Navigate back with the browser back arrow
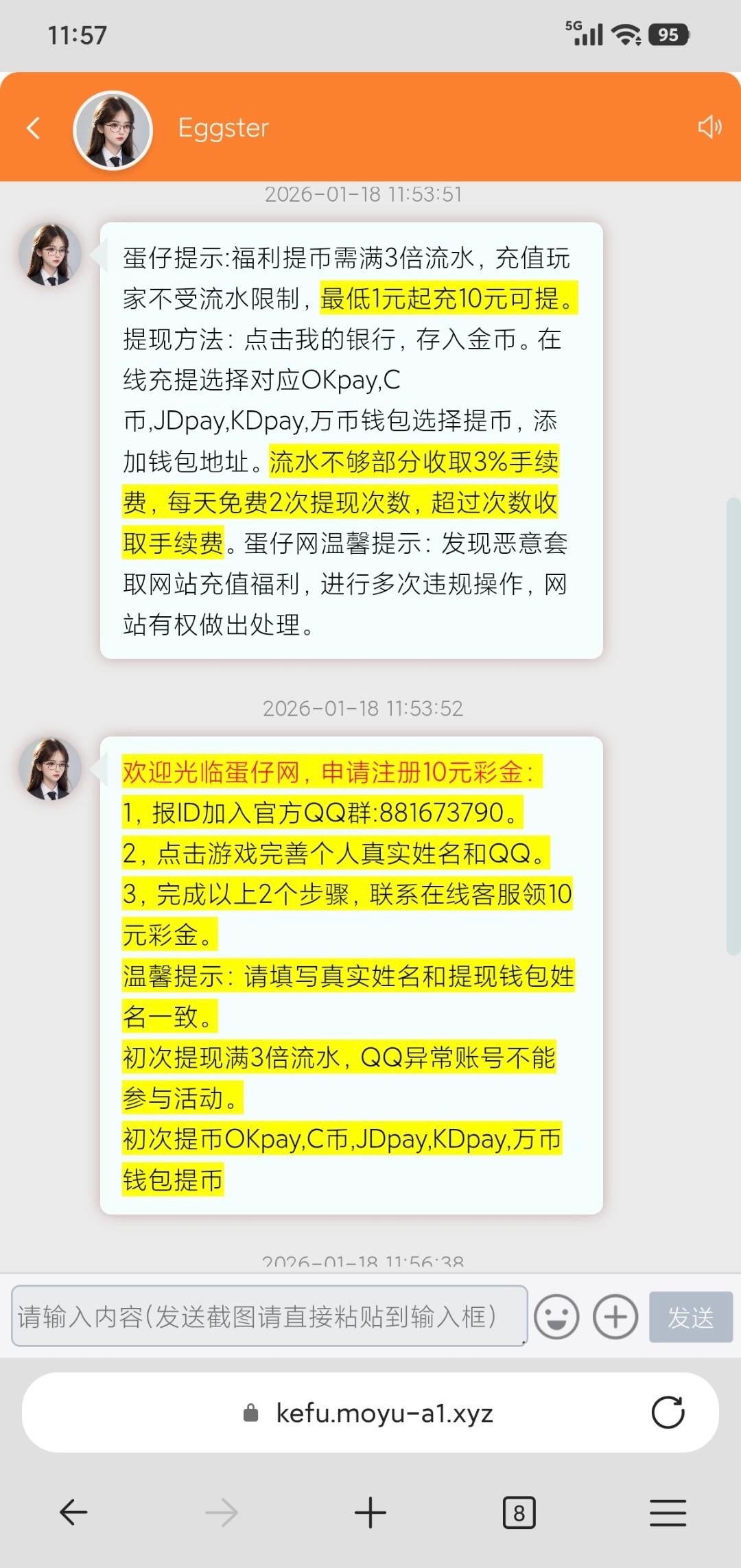This screenshot has height=1568, width=741. pyautogui.click(x=73, y=1512)
